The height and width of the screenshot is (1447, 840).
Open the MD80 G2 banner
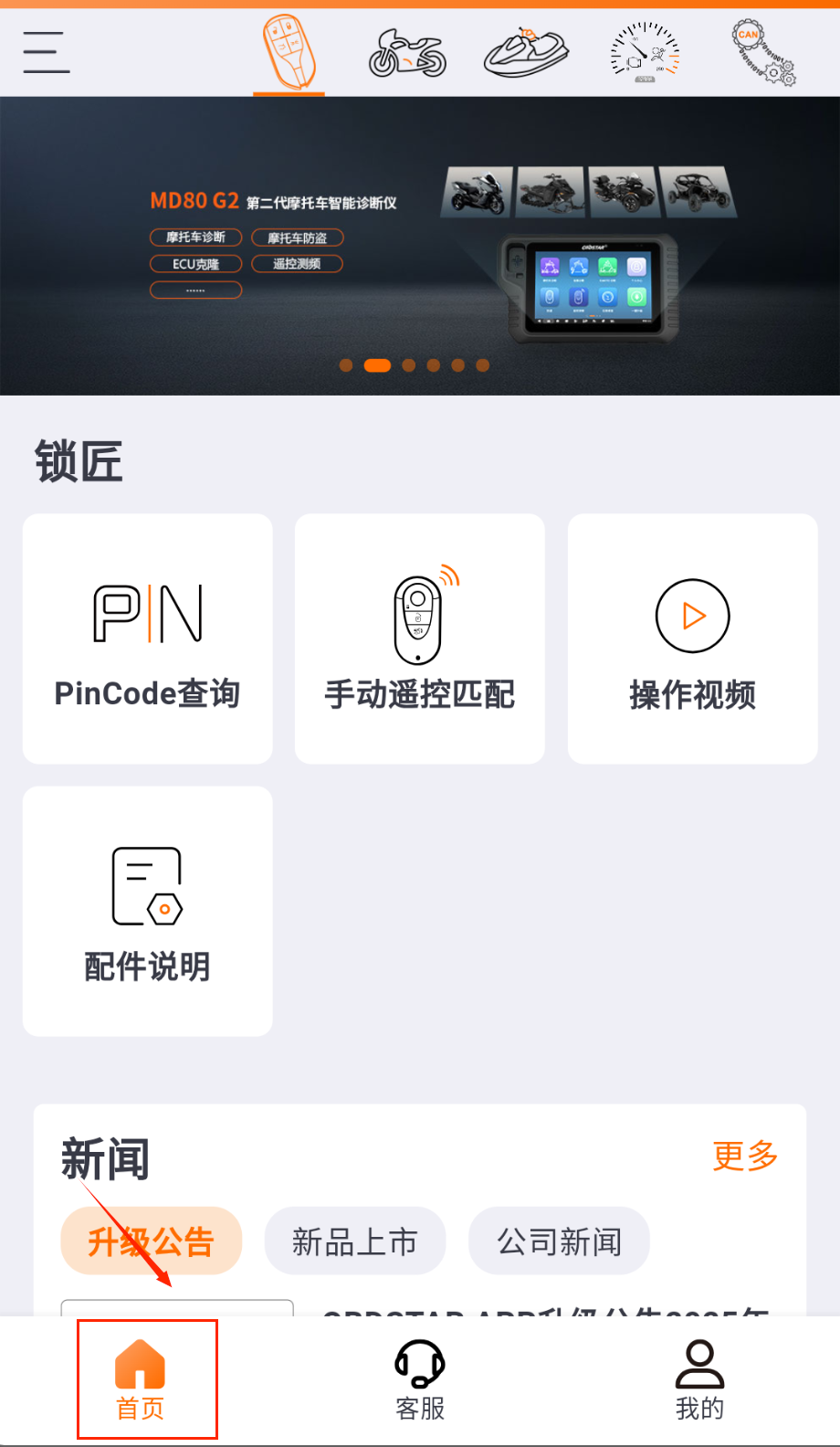coord(420,247)
